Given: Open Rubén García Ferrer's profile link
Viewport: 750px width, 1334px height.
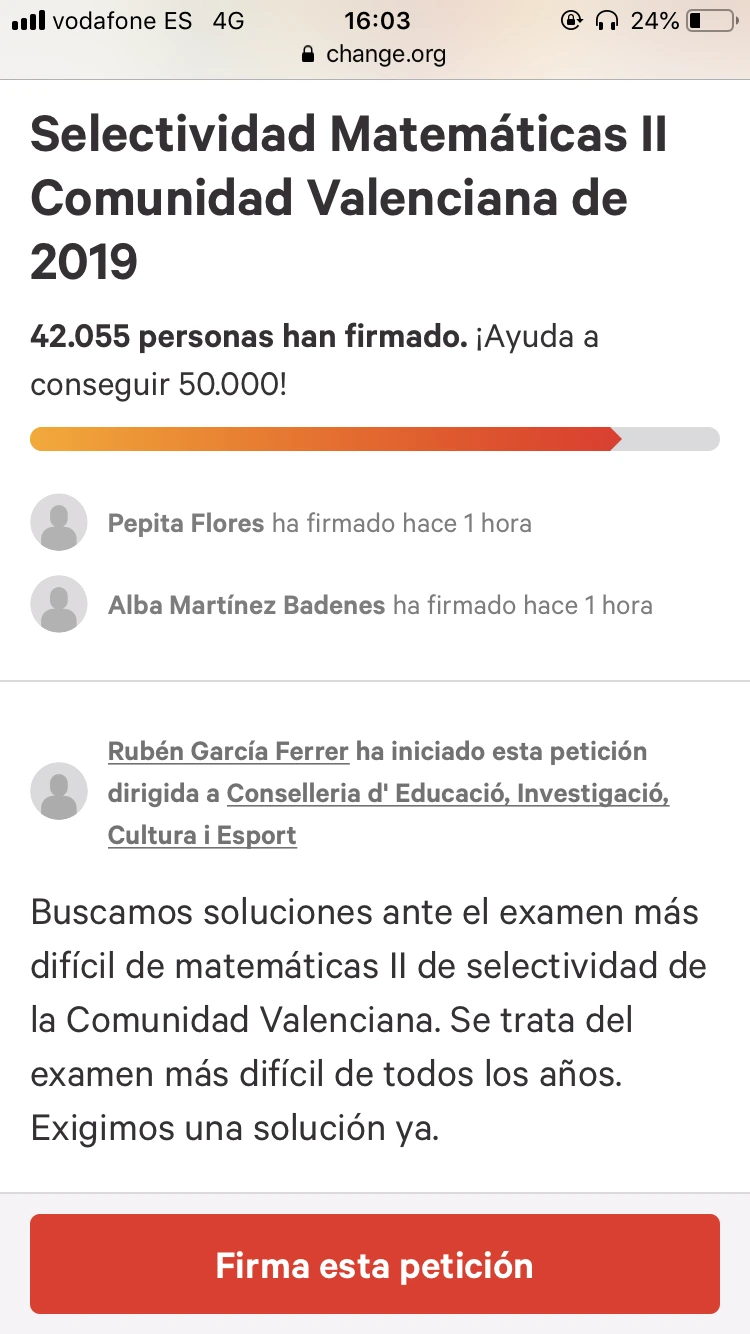Looking at the screenshot, I should pyautogui.click(x=228, y=752).
